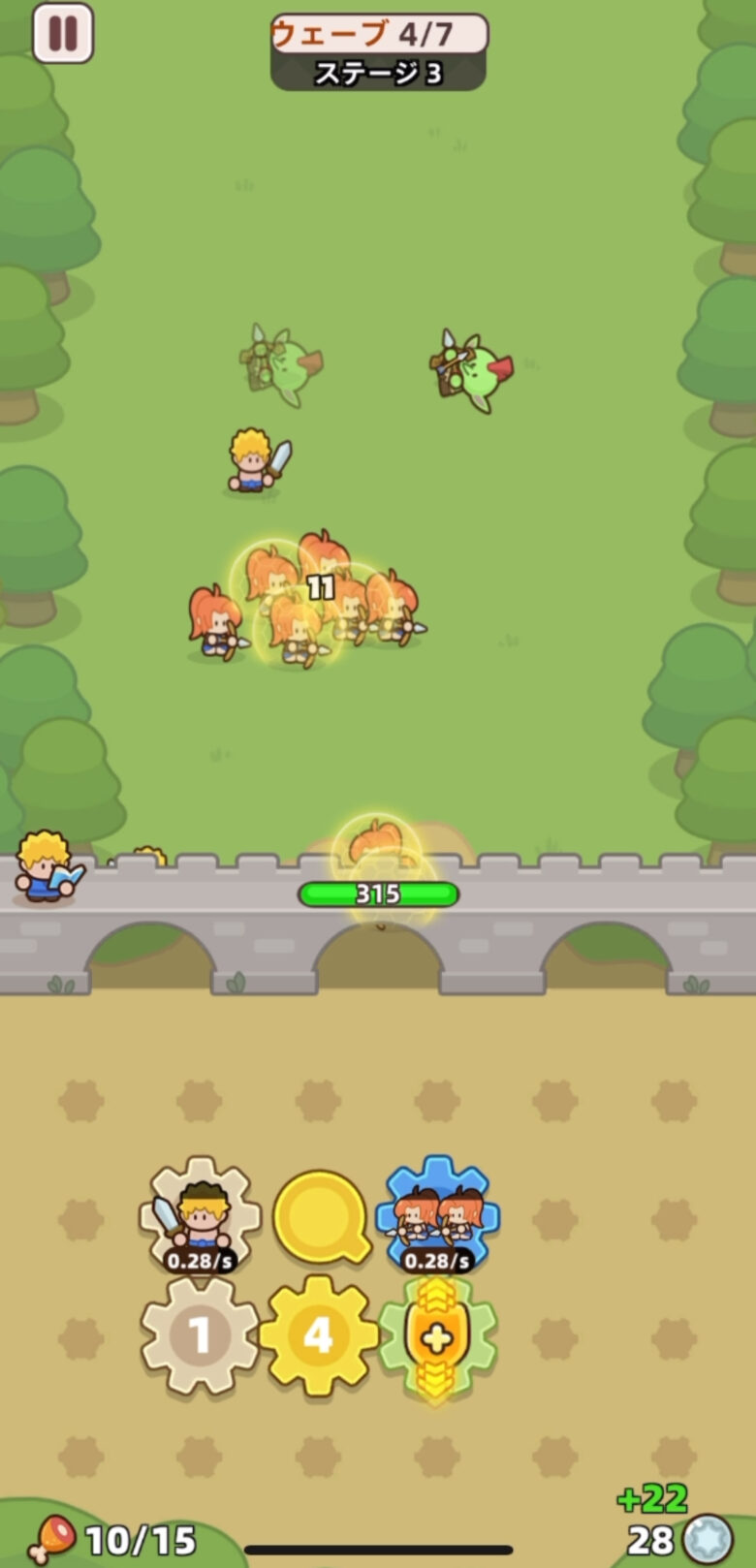This screenshot has height=1568, width=756.
Task: Tap the yellow gear numbered 4
Action: tap(319, 1335)
